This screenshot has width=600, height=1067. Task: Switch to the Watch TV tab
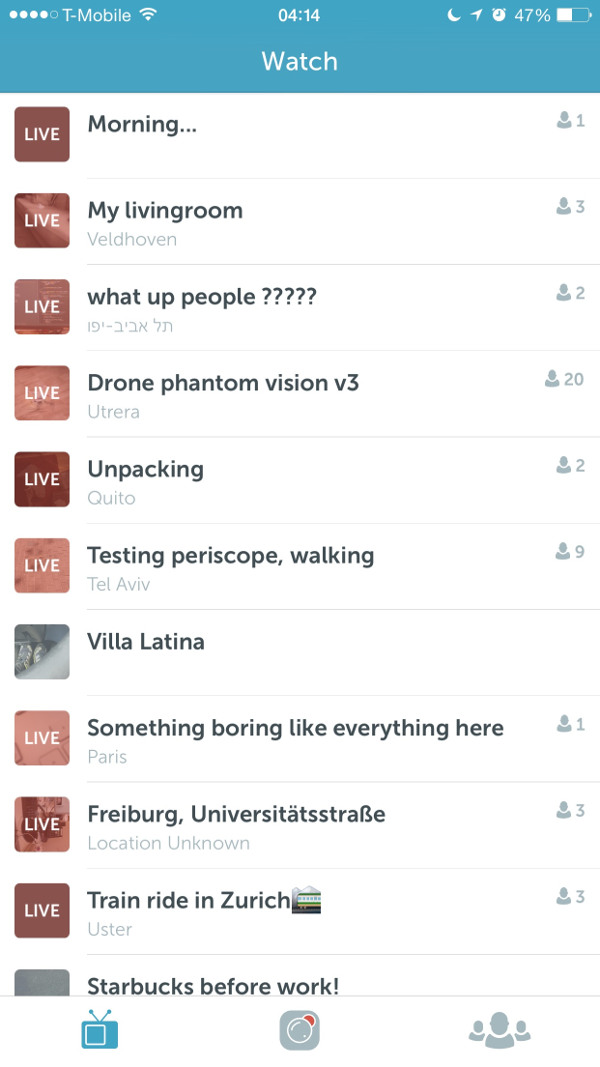[100, 1029]
